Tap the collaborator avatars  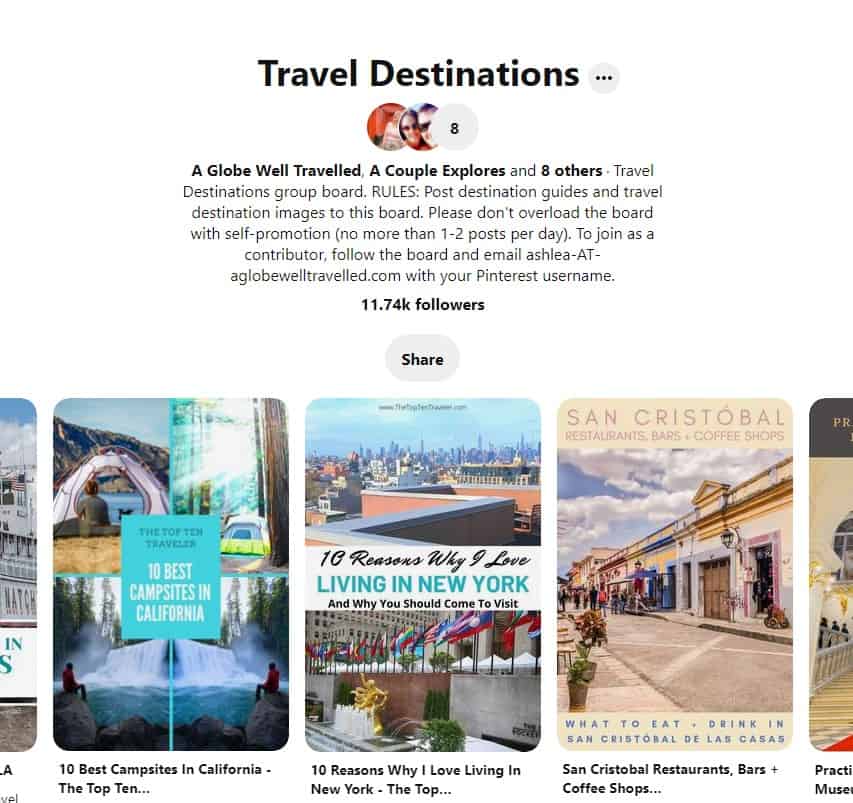click(403, 127)
